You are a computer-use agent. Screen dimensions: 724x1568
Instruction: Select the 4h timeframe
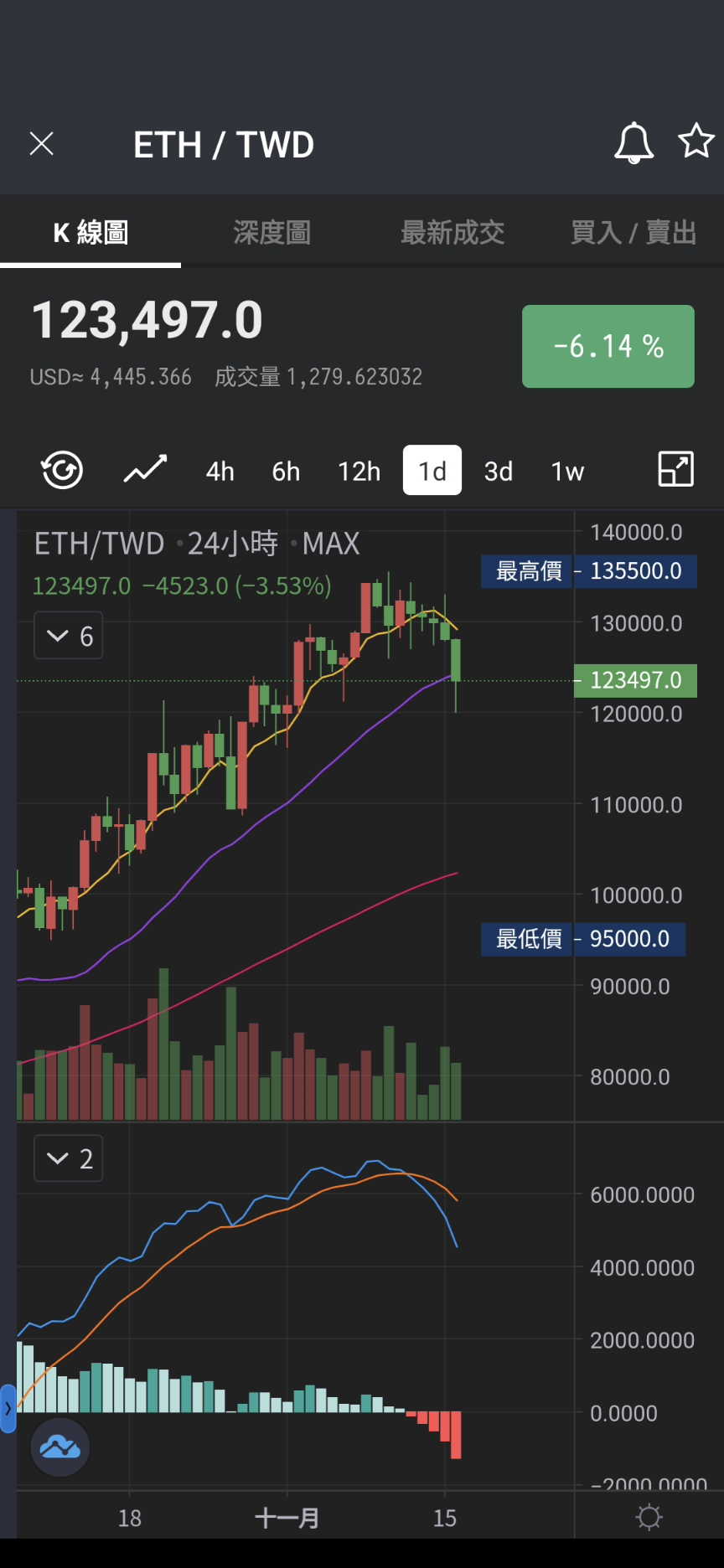click(220, 472)
